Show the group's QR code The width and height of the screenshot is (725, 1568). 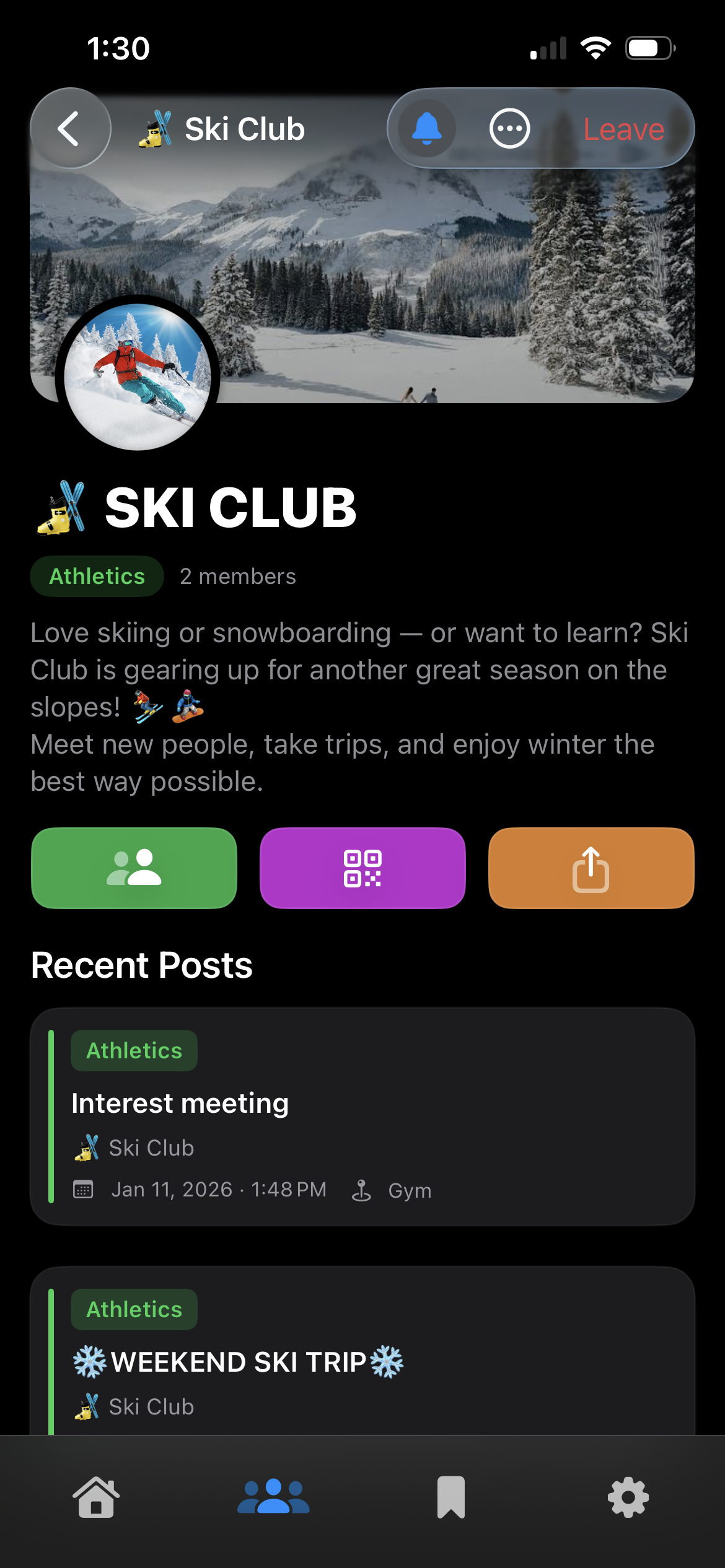(362, 868)
